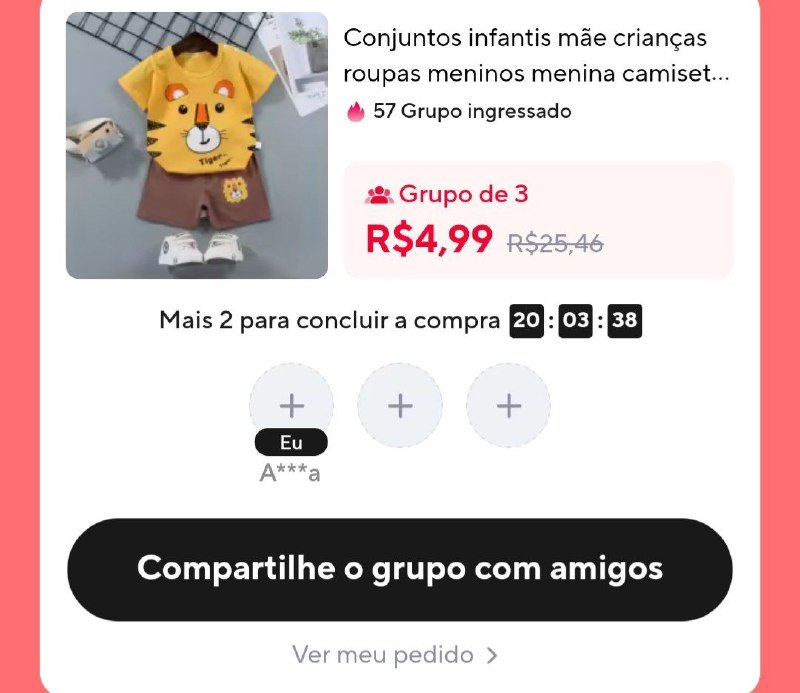The width and height of the screenshot is (800, 693).
Task: Tap "Compartilhe o grupo com amigos" button
Action: (399, 569)
